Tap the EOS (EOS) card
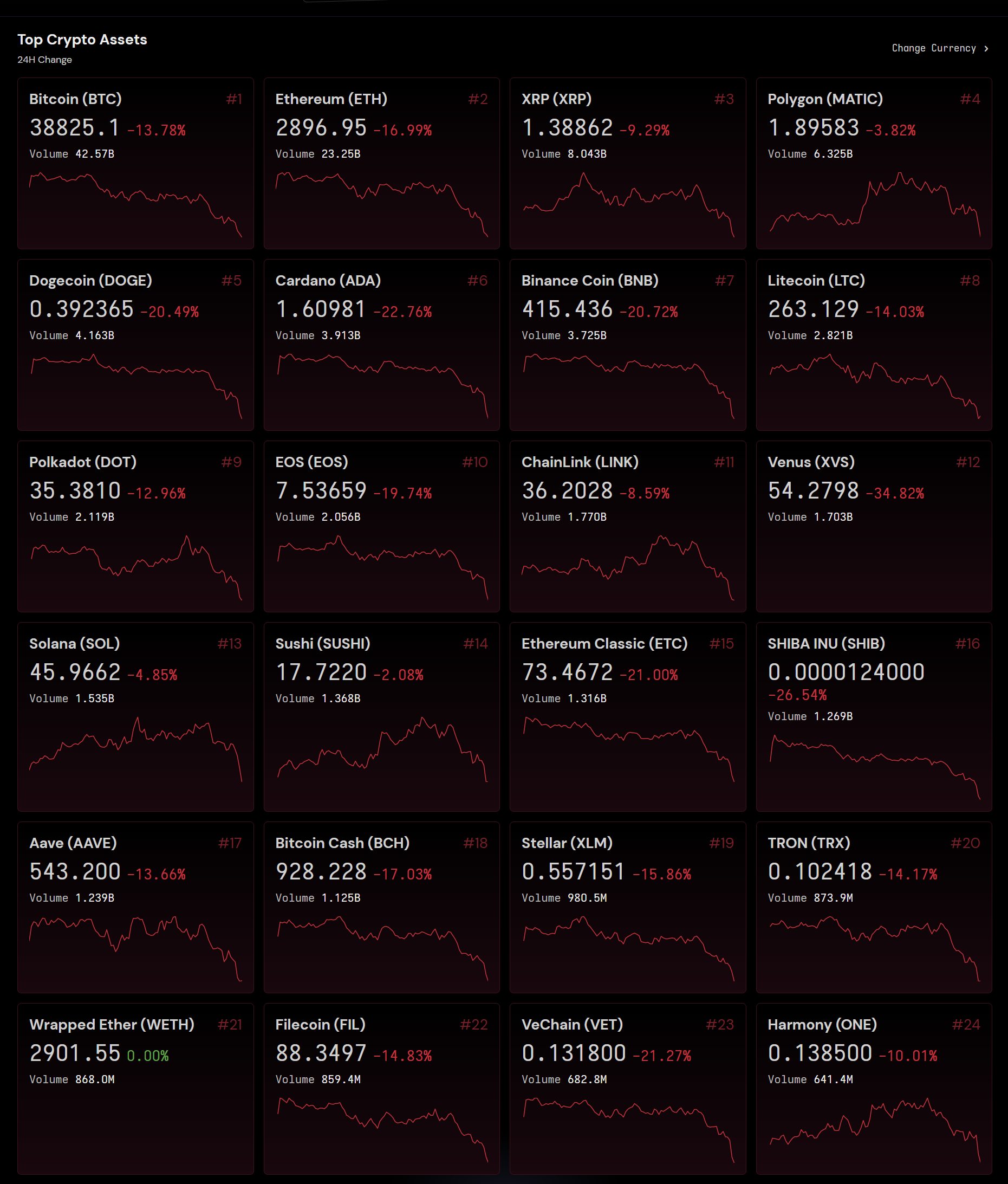Viewport: 1008px width, 1184px height. coord(381,526)
